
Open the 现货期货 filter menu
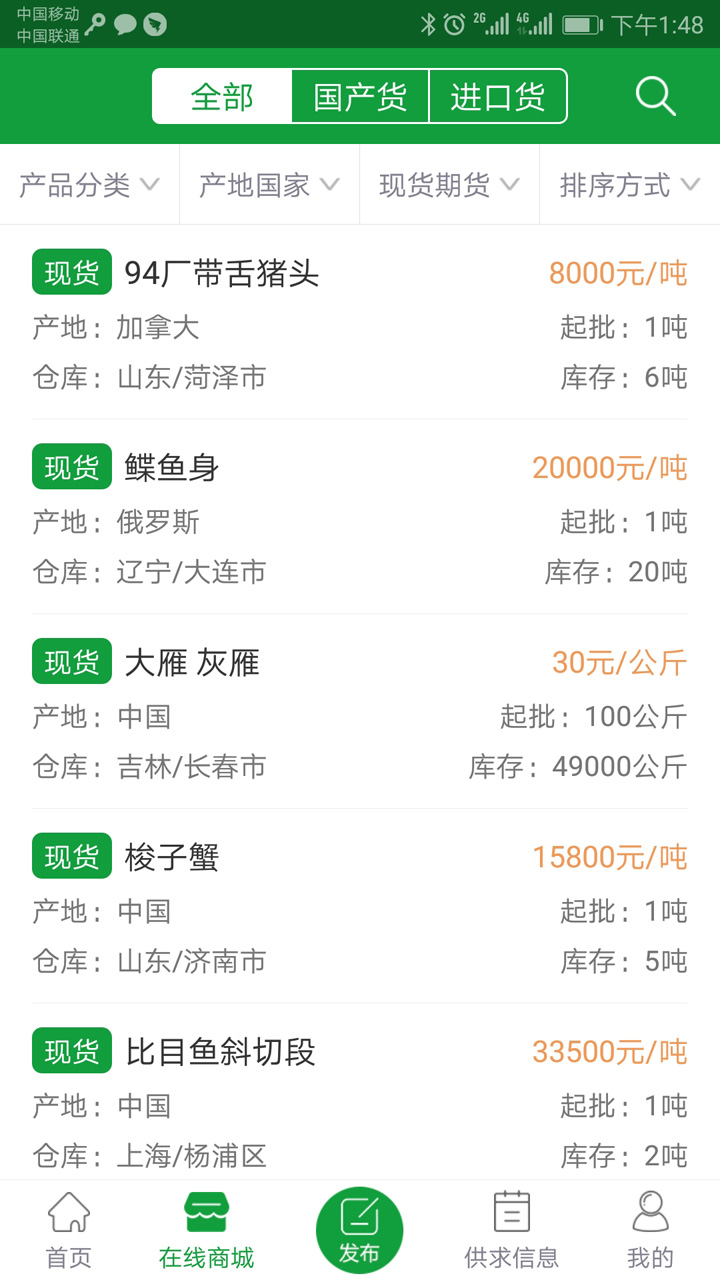[x=448, y=184]
